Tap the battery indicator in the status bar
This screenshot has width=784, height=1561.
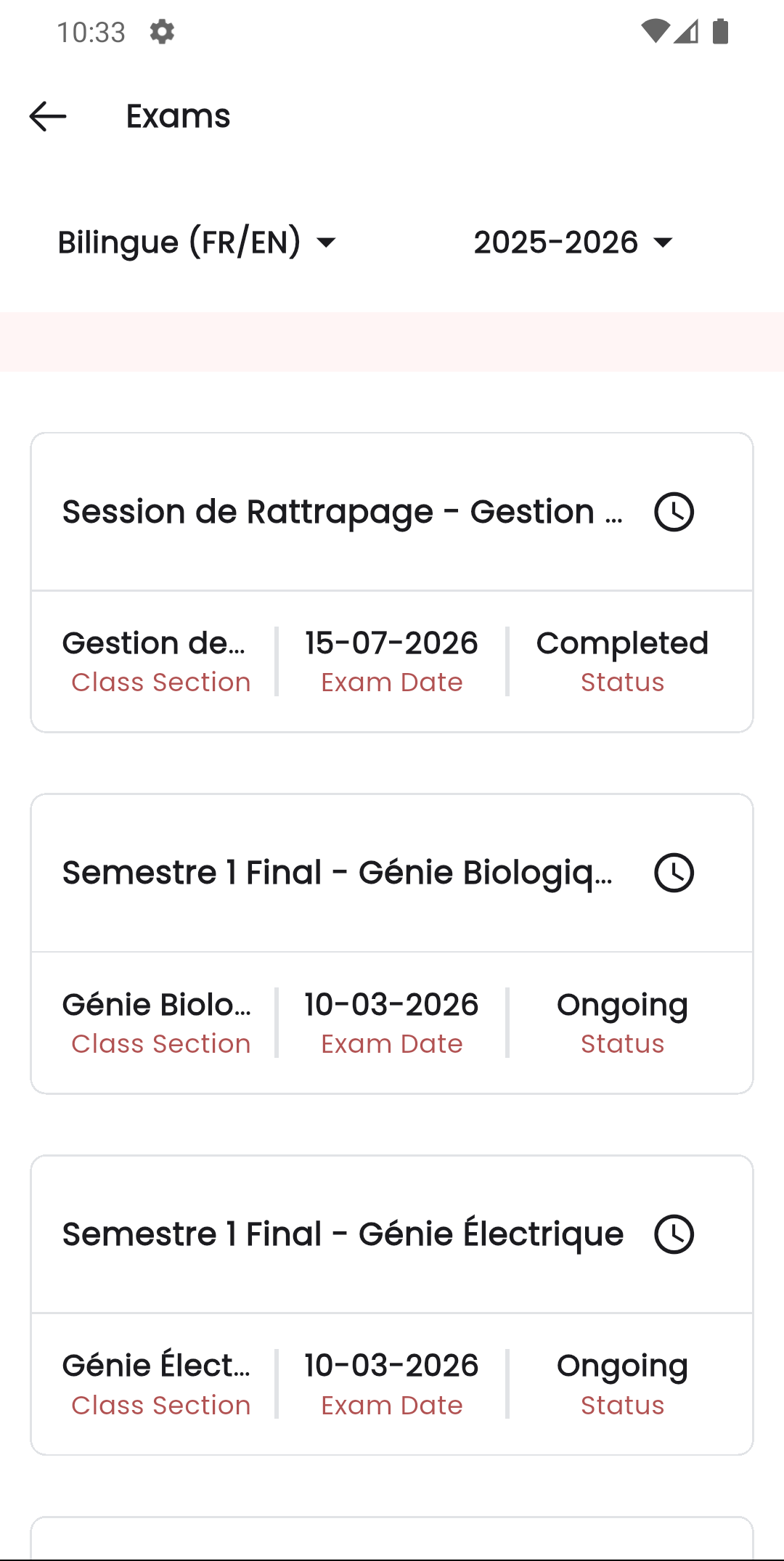(721, 30)
